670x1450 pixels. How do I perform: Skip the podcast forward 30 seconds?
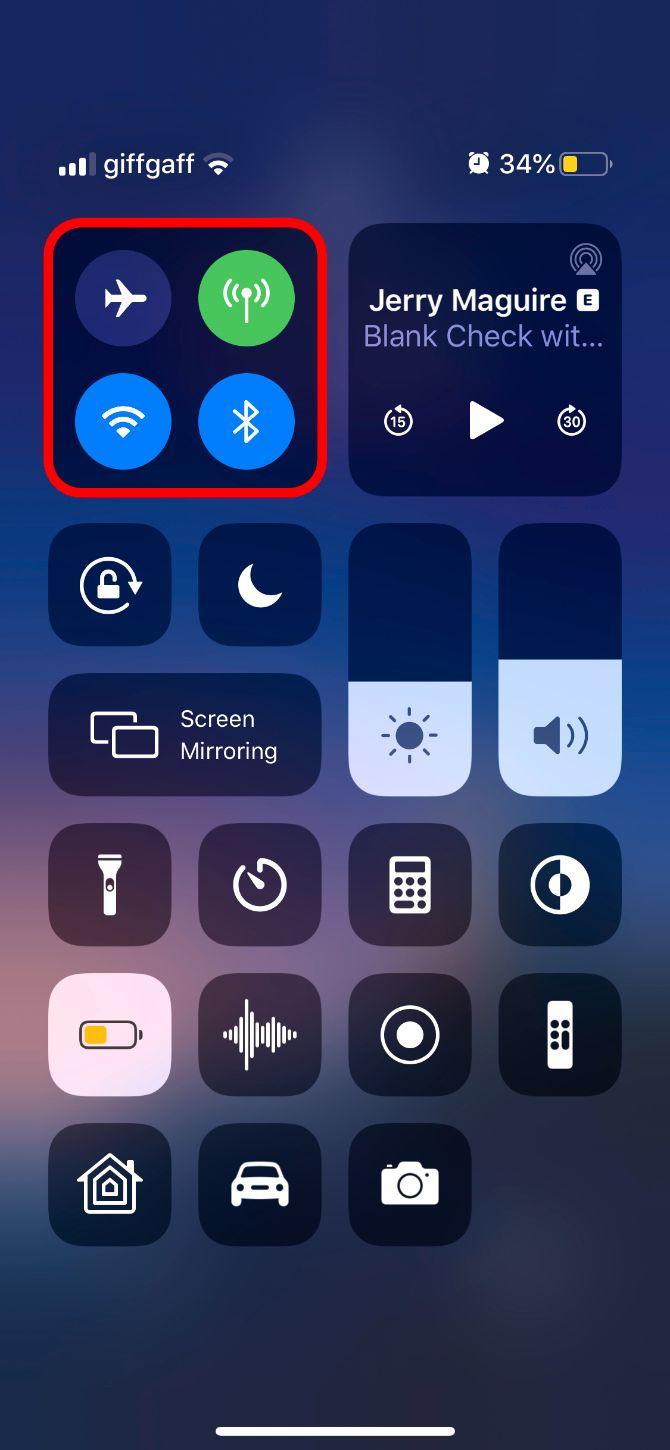pos(572,421)
